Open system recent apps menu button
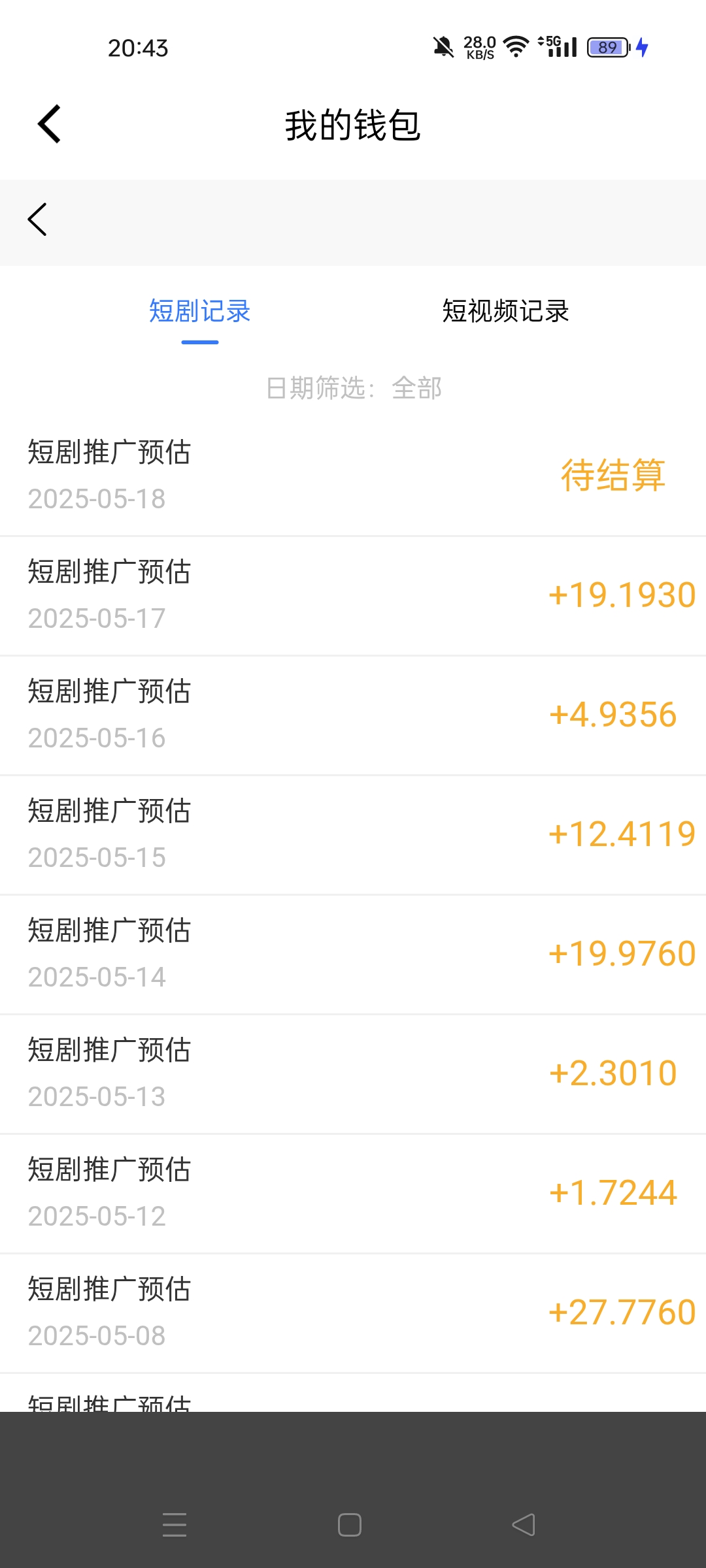 pyautogui.click(x=175, y=1524)
